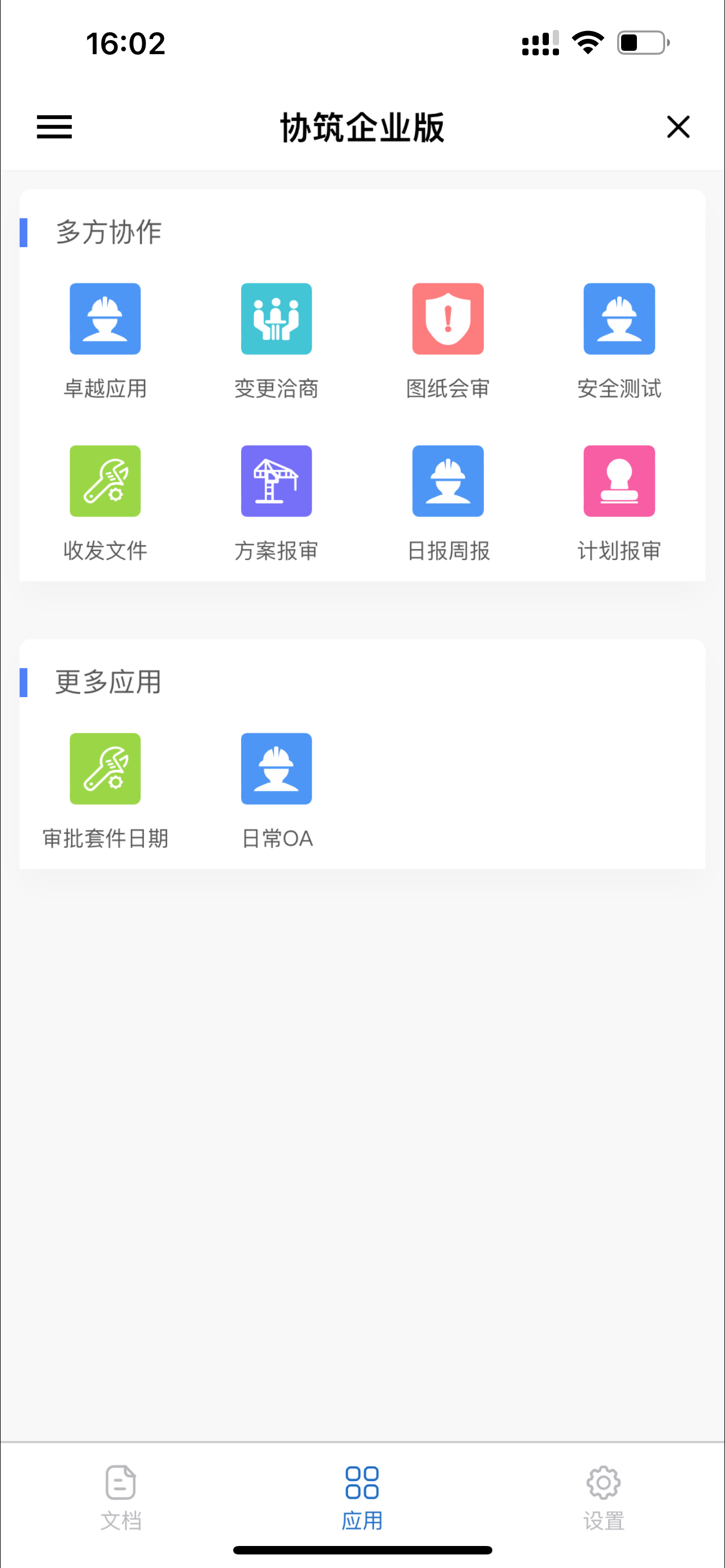Open the 变更洽商 app icon
725x1568 pixels.
[x=276, y=319]
